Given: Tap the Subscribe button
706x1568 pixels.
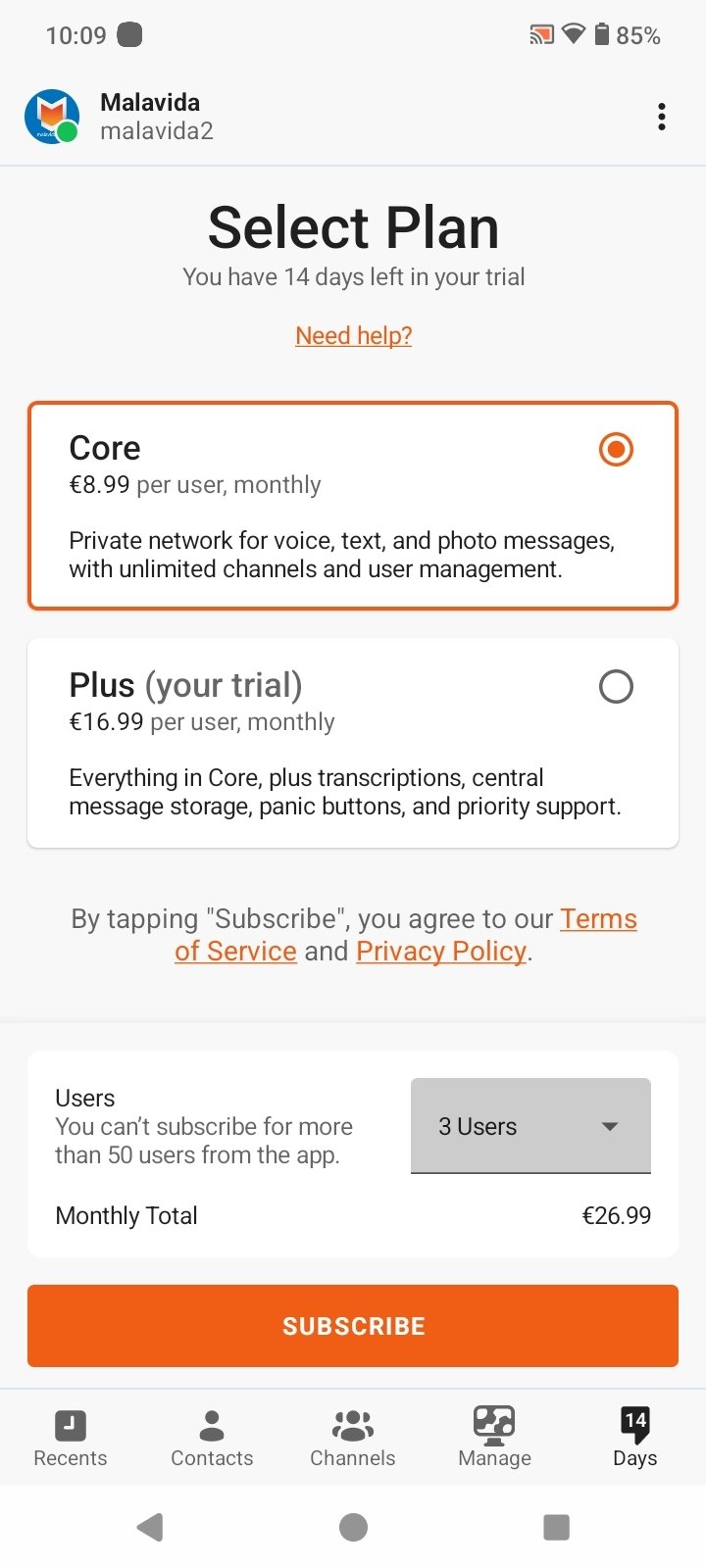Looking at the screenshot, I should [353, 1326].
